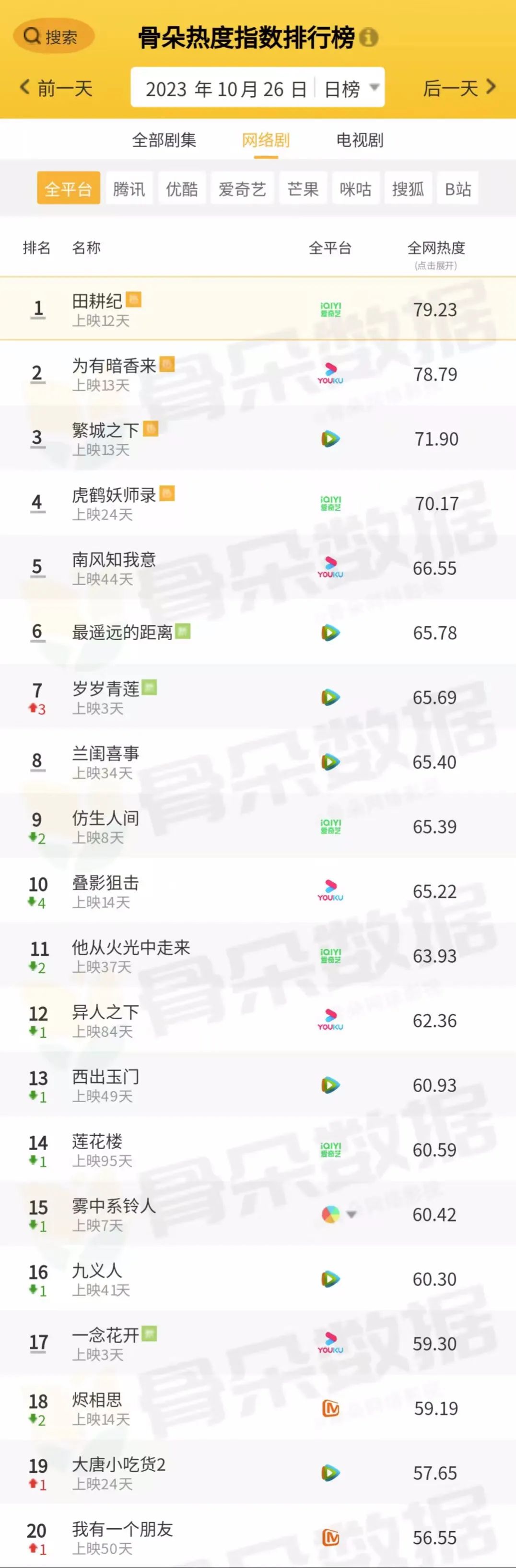
Task: Switch to the 全部剧集 tab
Action: click(164, 140)
